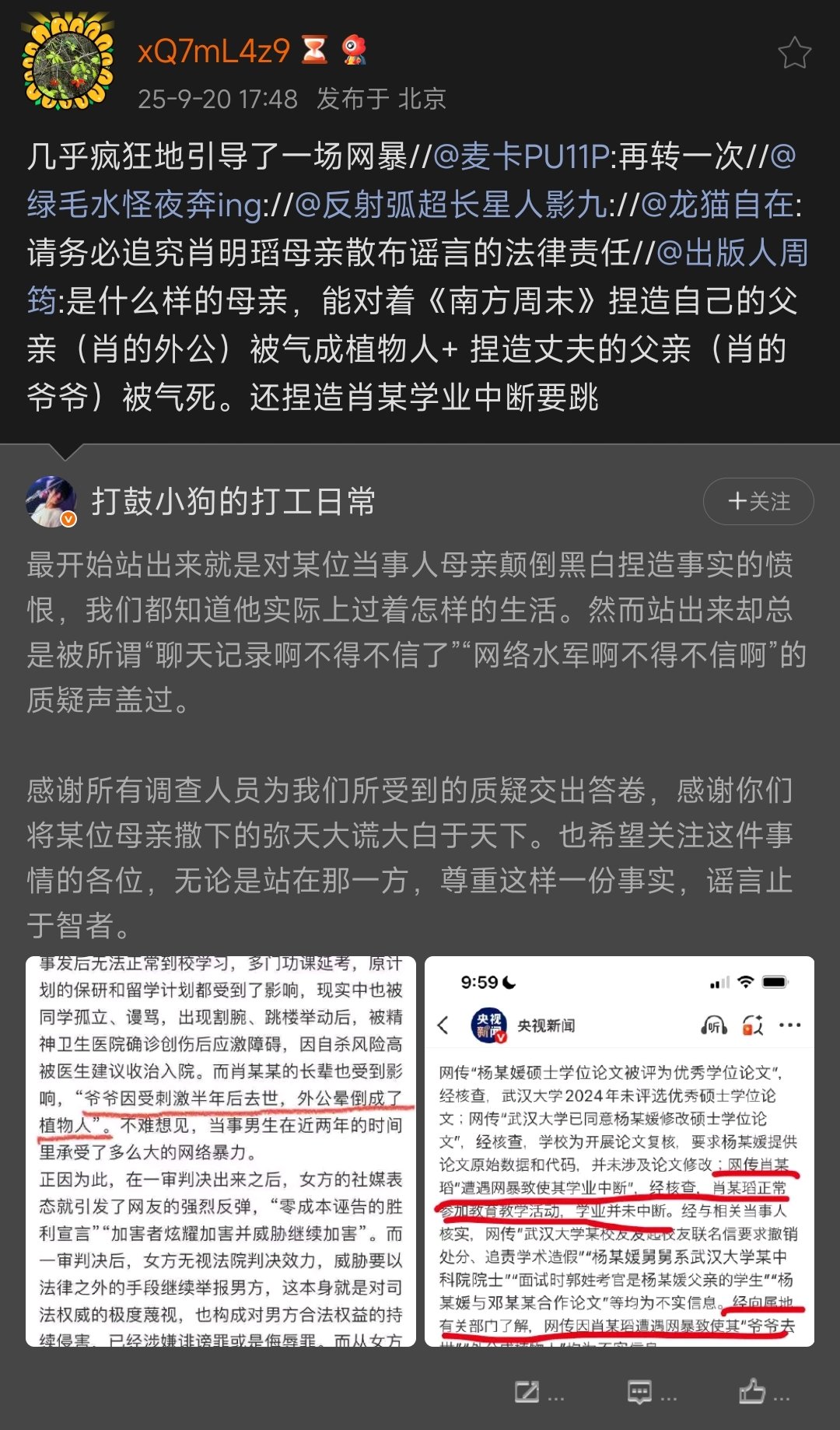Favorite this post with the star
This screenshot has width=840, height=1430.
pyautogui.click(x=794, y=53)
